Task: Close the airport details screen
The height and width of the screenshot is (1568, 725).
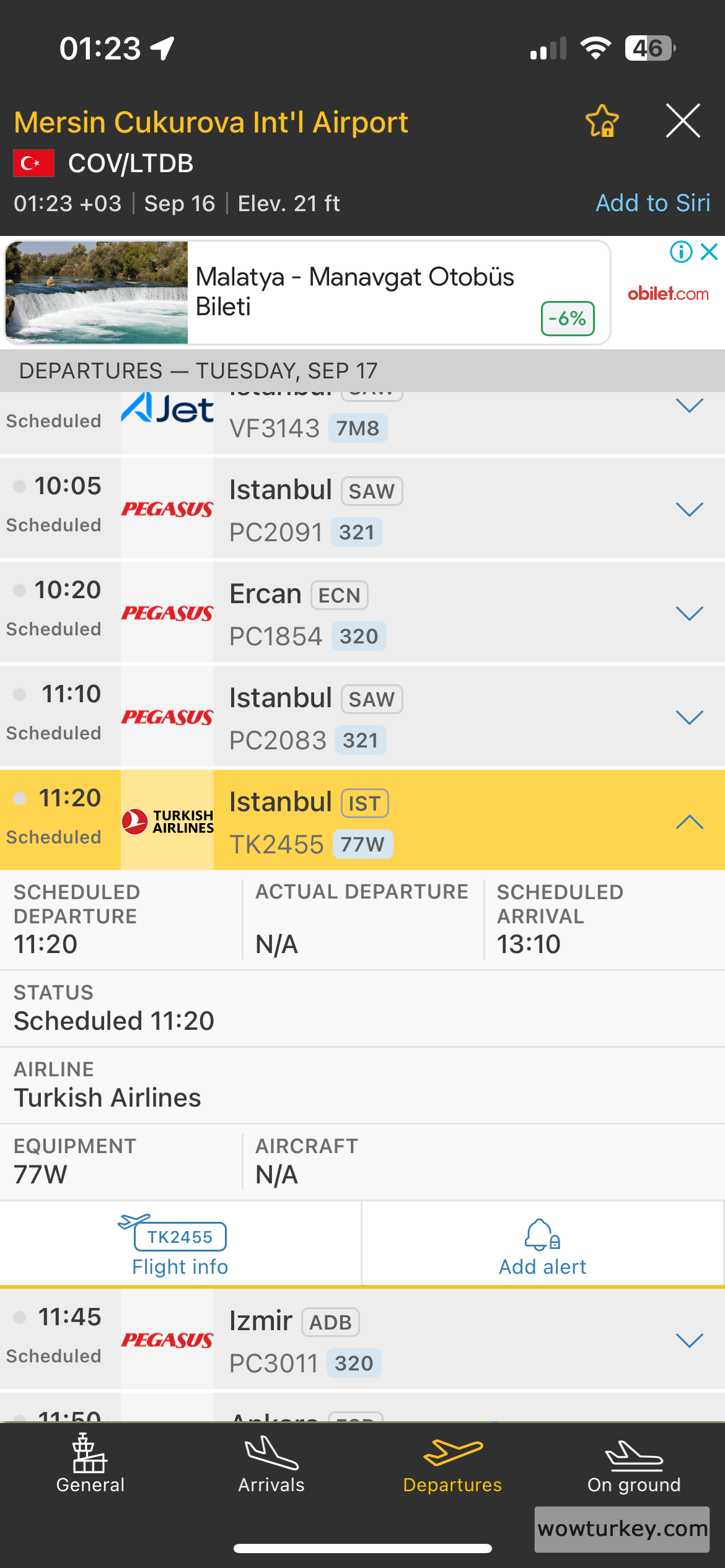Action: coord(683,121)
